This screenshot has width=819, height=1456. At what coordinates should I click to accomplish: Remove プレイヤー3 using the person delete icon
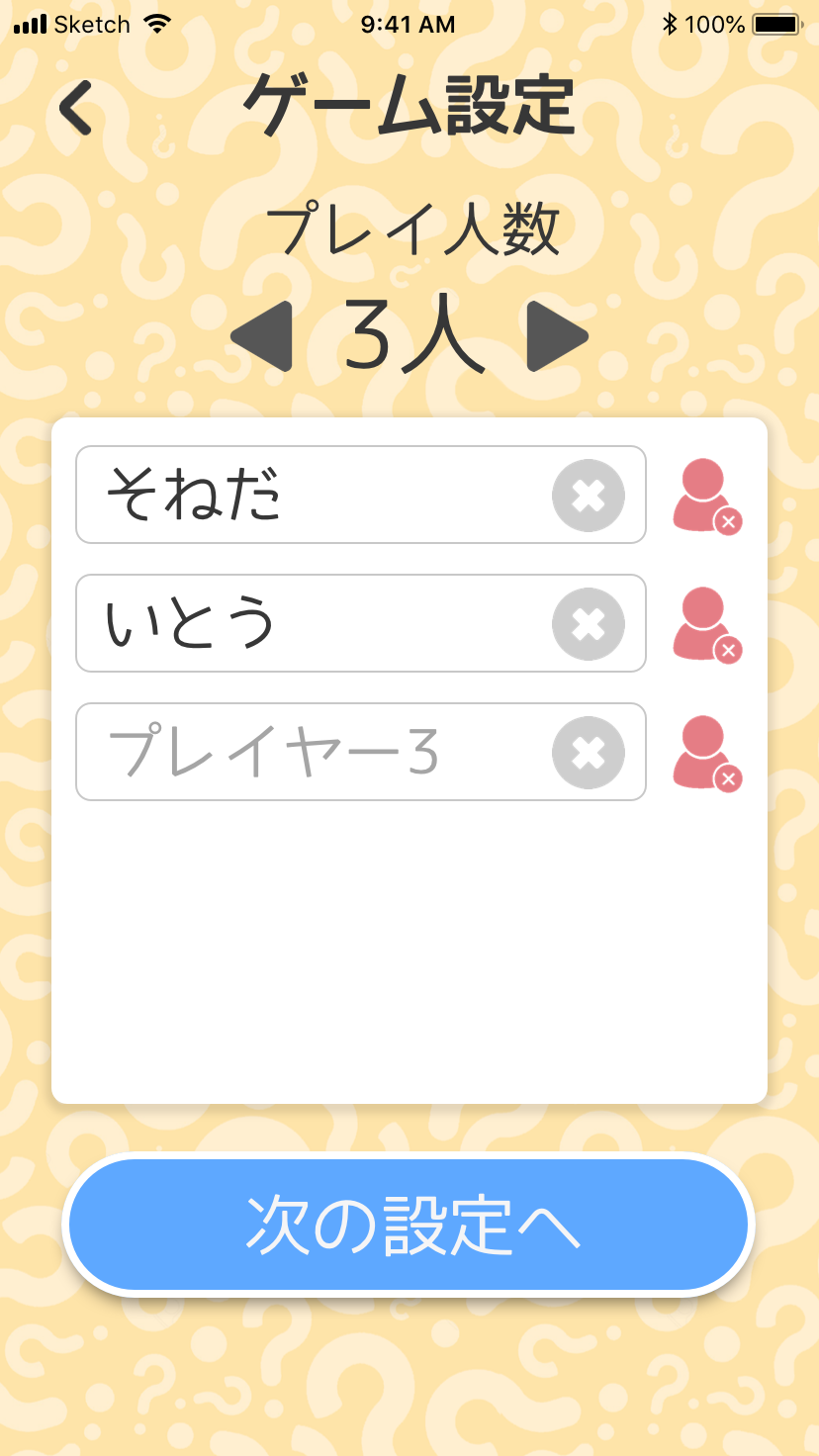[x=706, y=753]
